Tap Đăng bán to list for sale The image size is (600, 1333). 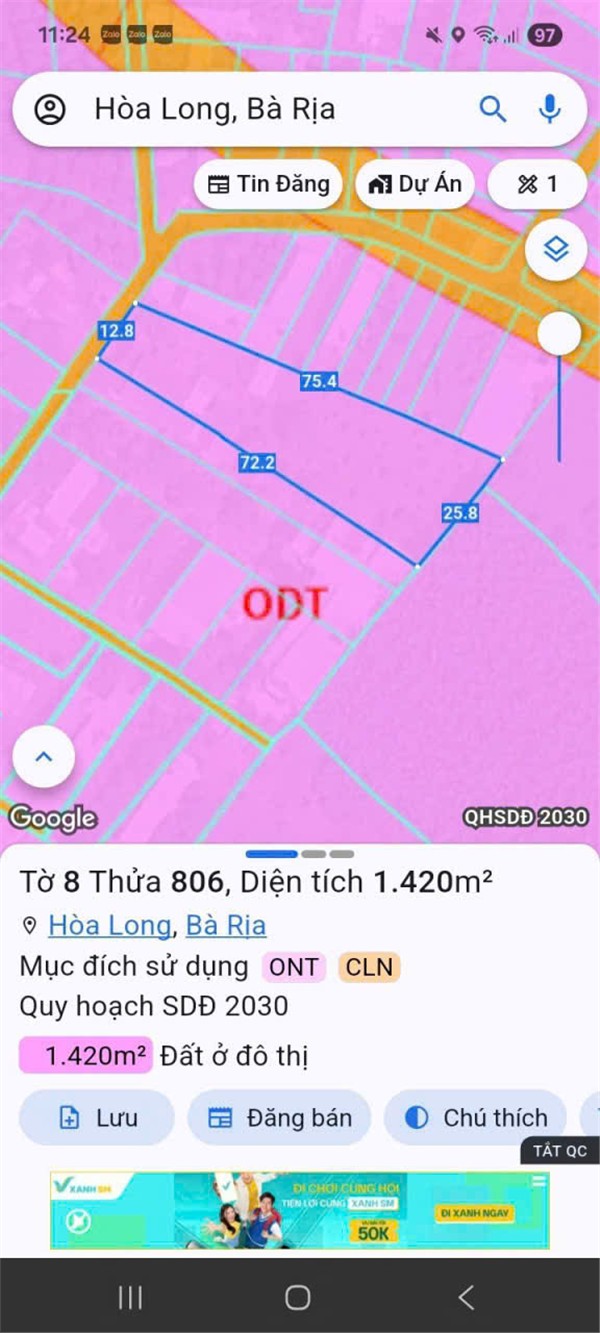click(279, 1118)
